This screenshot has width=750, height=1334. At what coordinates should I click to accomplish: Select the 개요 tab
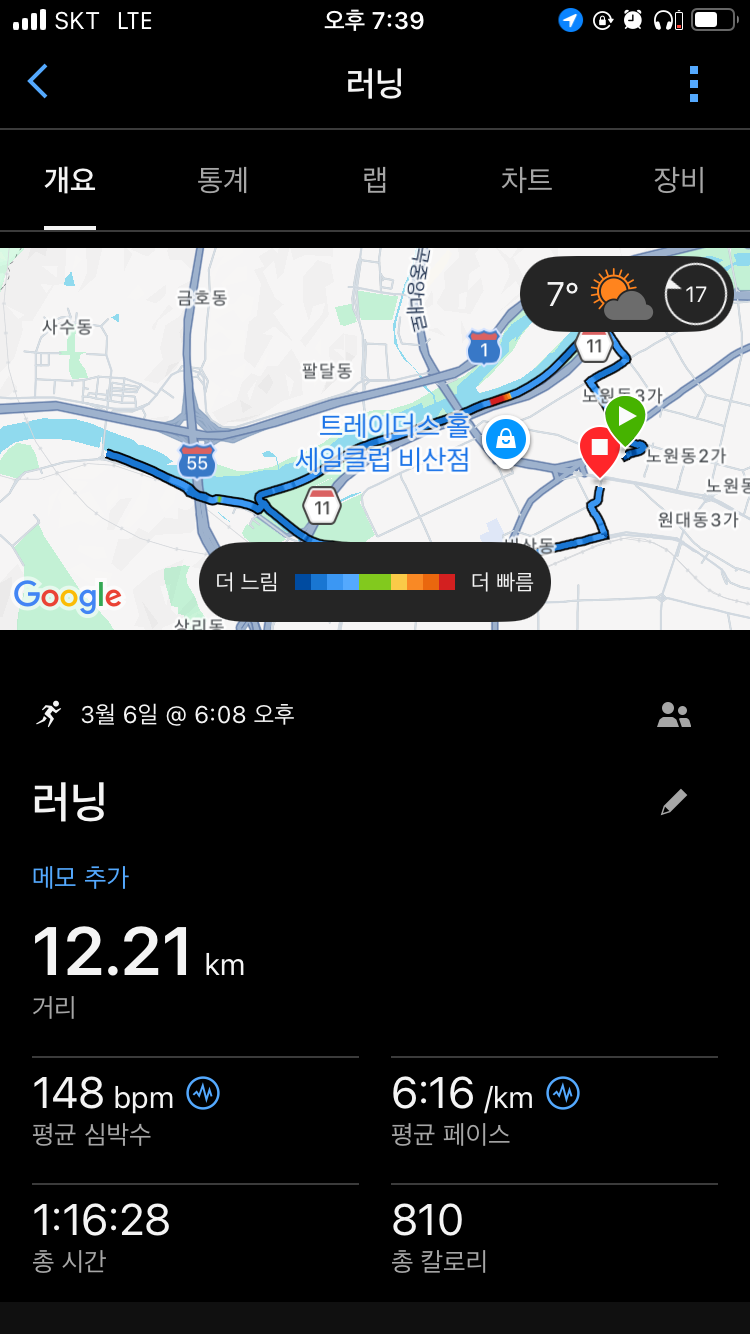[70, 180]
